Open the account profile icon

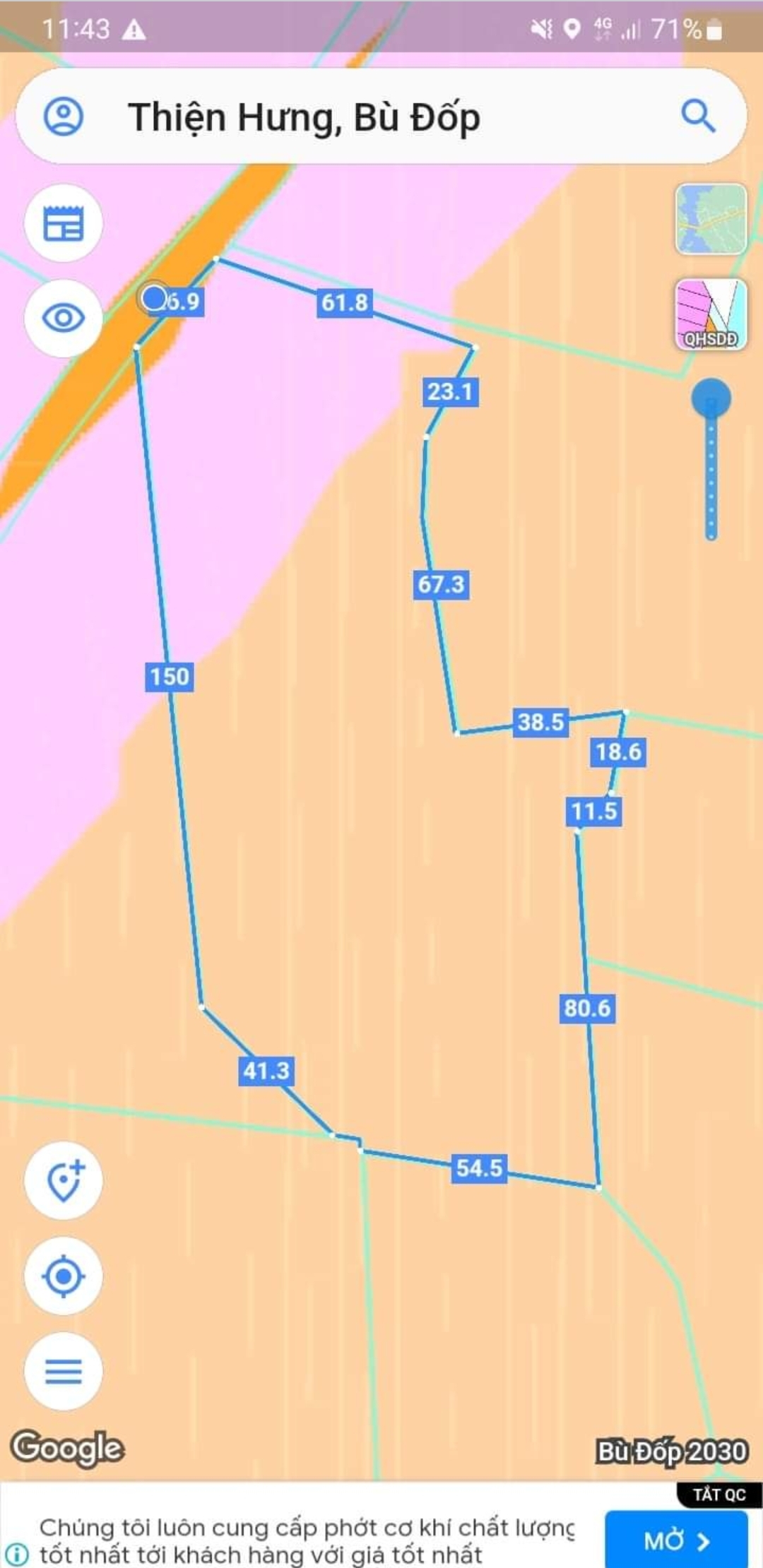tap(64, 117)
